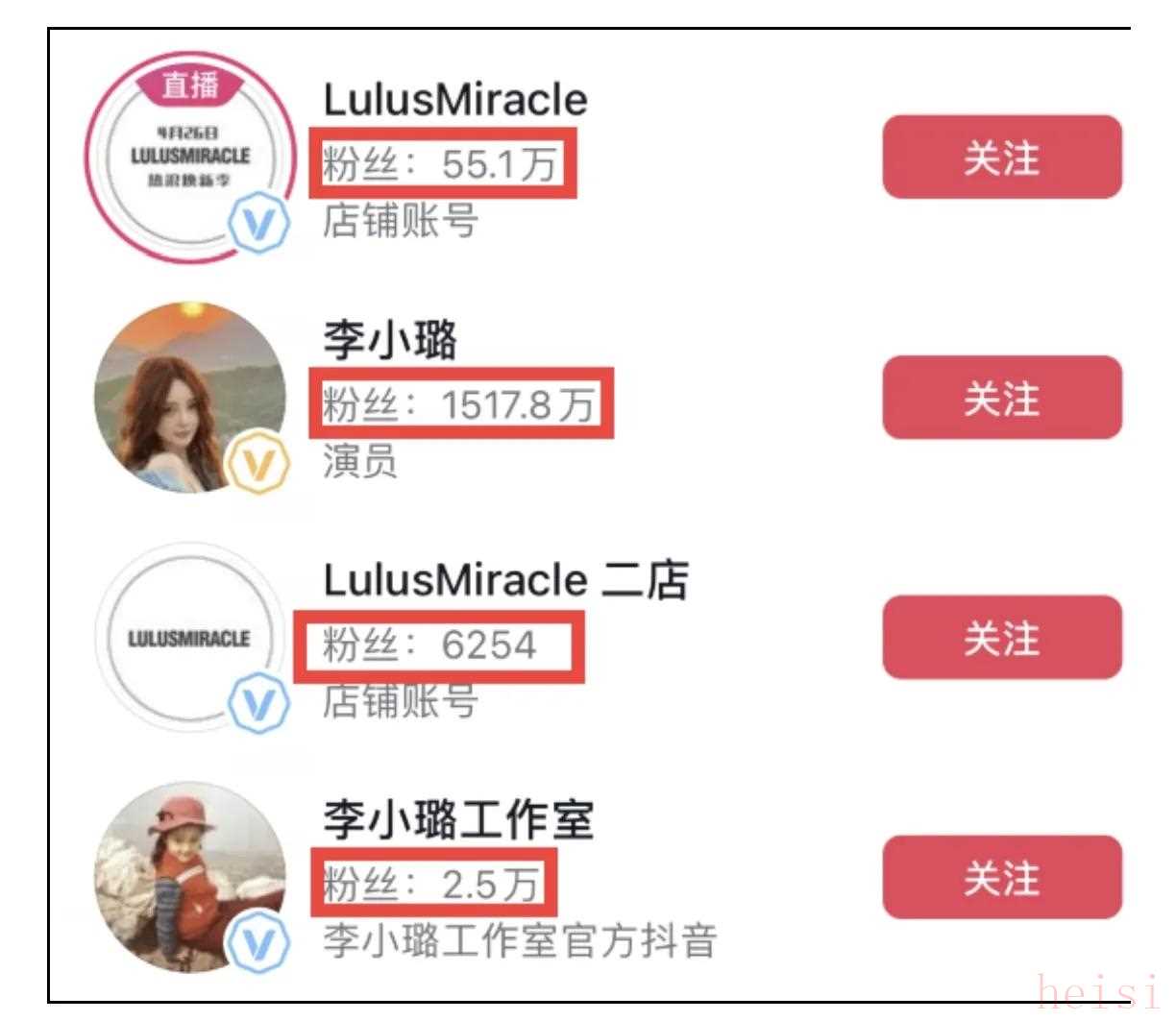The width and height of the screenshot is (1176, 1021).
Task: Follow 李小璐工作室 account
Action: pyautogui.click(x=1001, y=878)
